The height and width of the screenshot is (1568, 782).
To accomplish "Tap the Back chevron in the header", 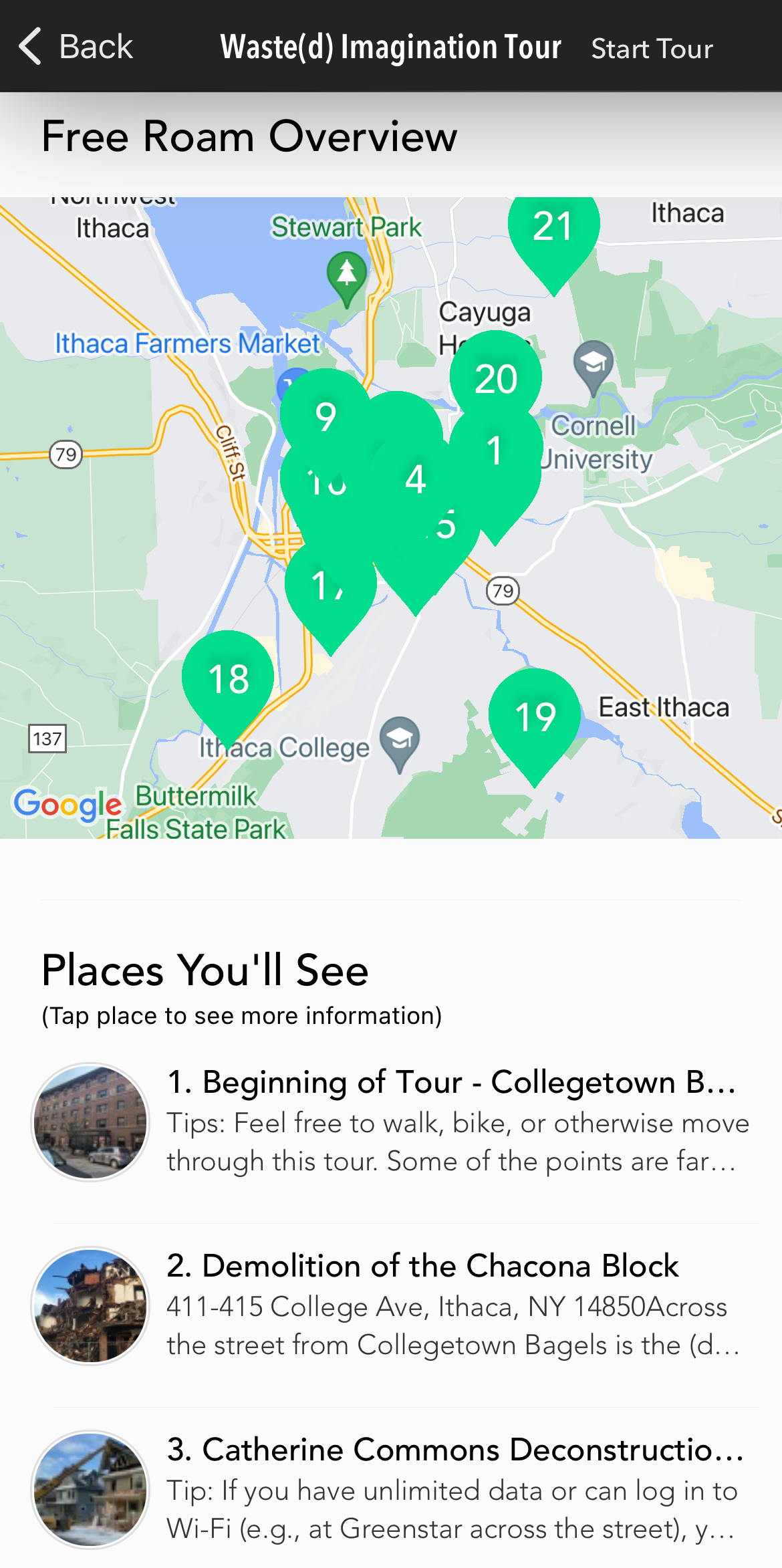I will tap(28, 47).
